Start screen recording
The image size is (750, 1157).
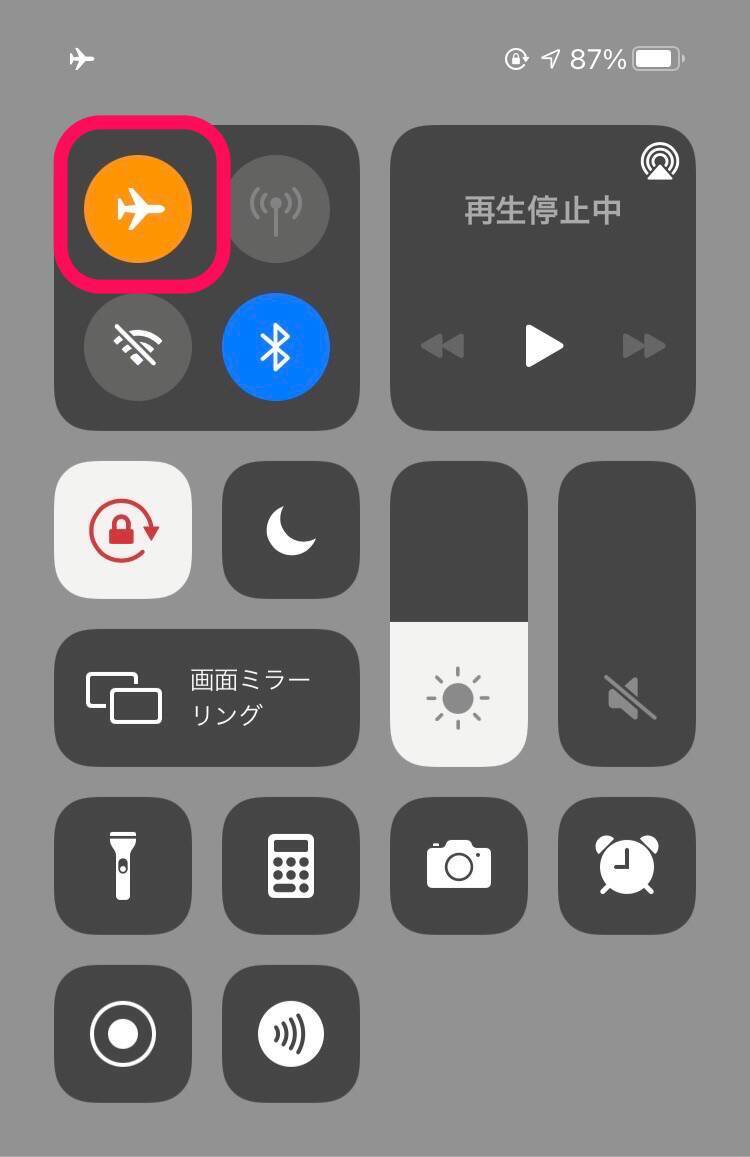point(123,1033)
